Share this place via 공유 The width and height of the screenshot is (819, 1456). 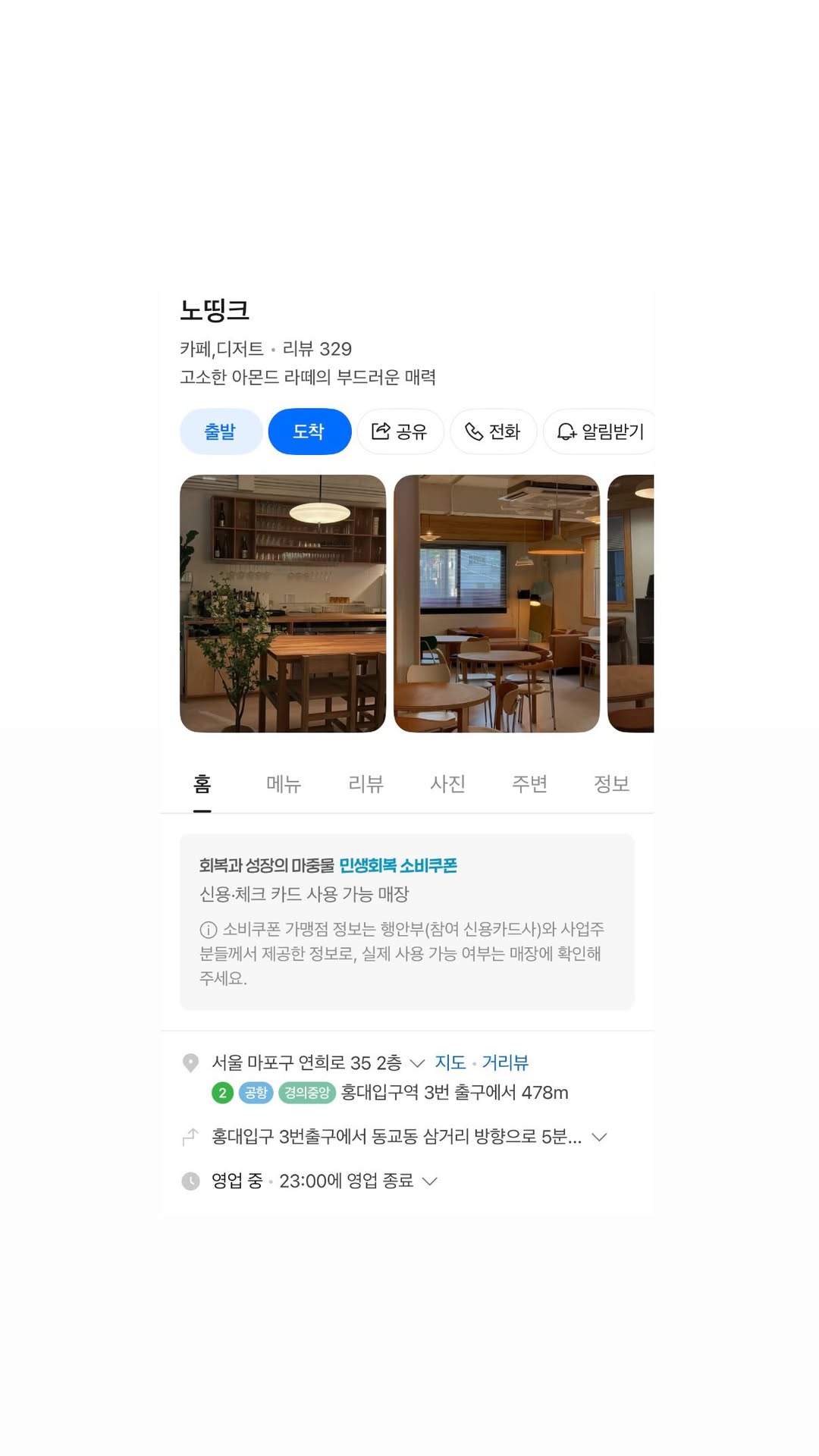[x=400, y=431]
